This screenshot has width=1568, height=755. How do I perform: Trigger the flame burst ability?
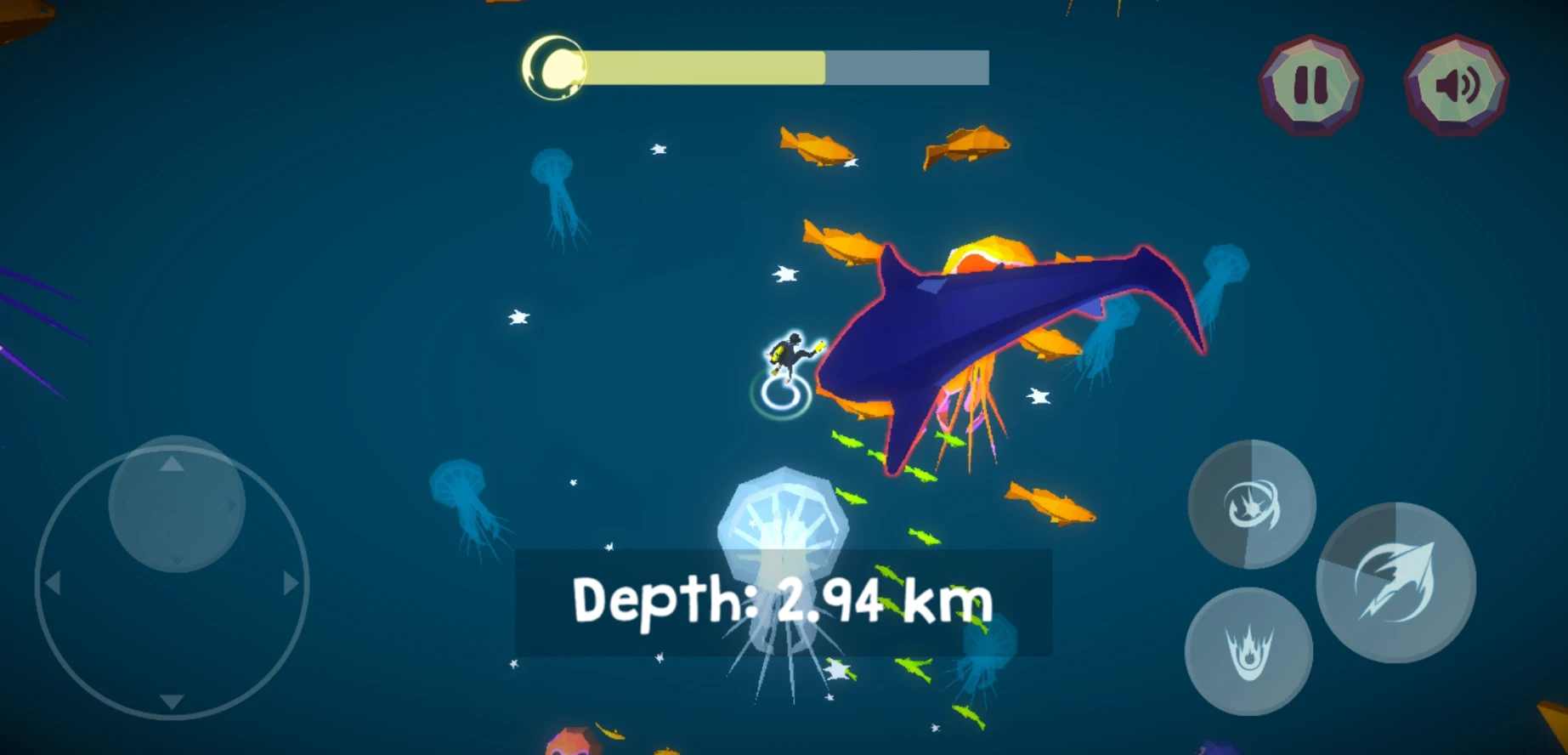pyautogui.click(x=1248, y=651)
